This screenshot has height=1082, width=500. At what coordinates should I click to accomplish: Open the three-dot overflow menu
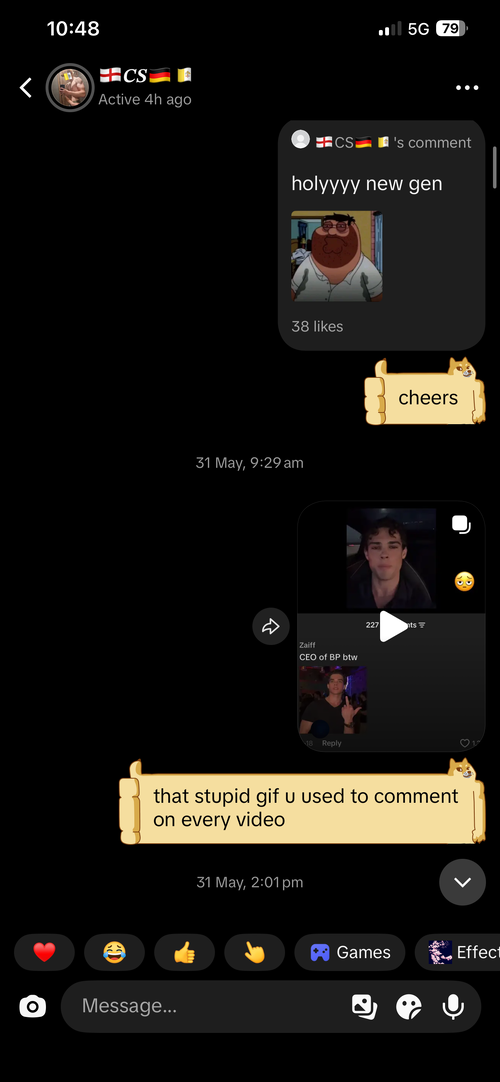point(467,88)
